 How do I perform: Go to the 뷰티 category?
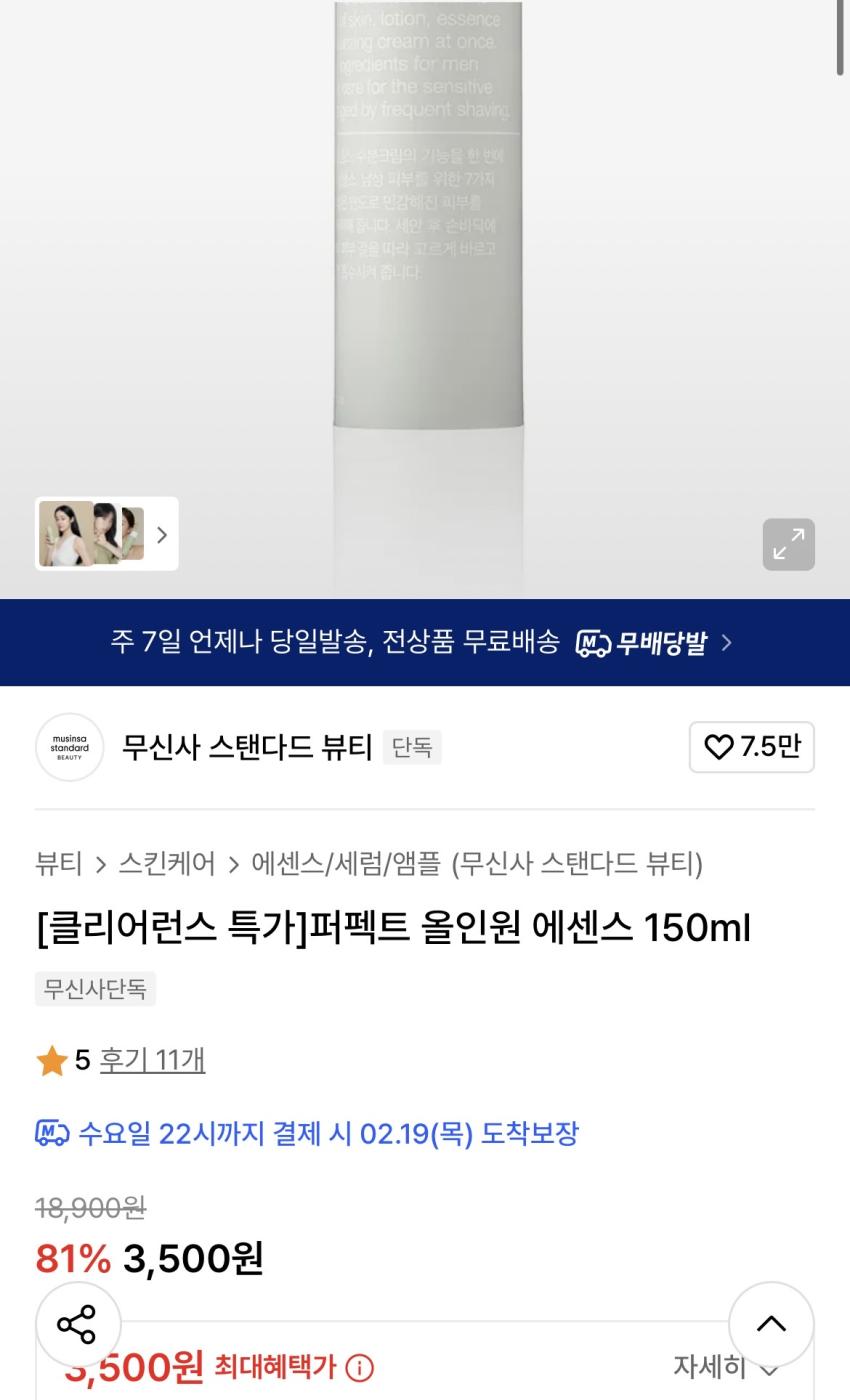coord(59,863)
